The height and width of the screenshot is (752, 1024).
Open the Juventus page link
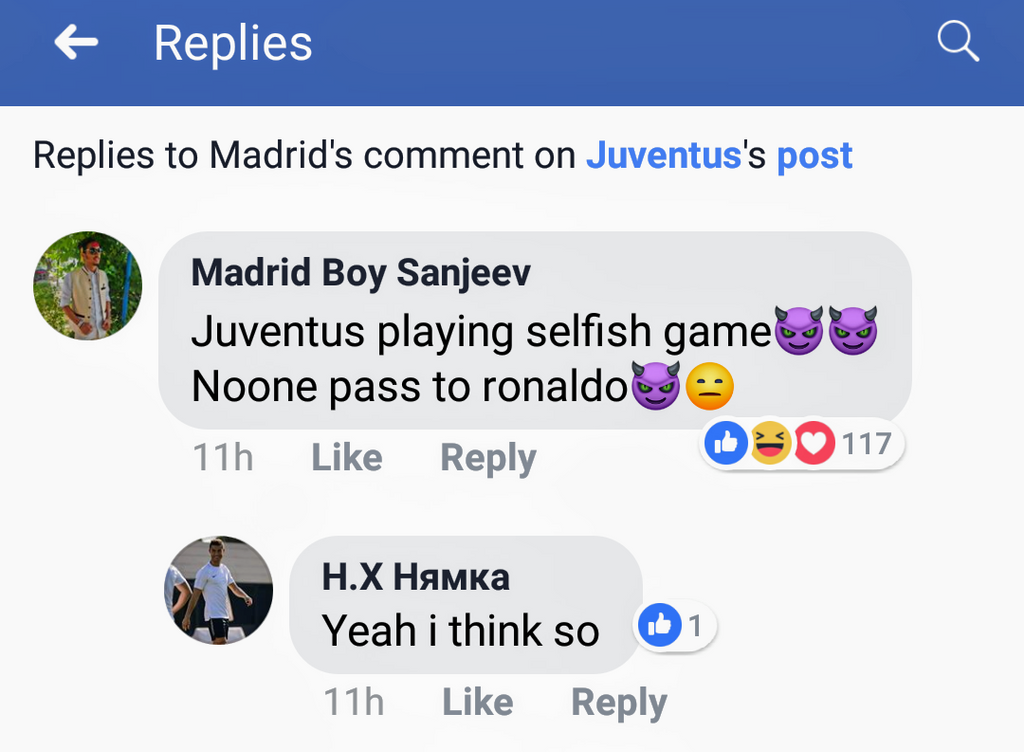[663, 156]
